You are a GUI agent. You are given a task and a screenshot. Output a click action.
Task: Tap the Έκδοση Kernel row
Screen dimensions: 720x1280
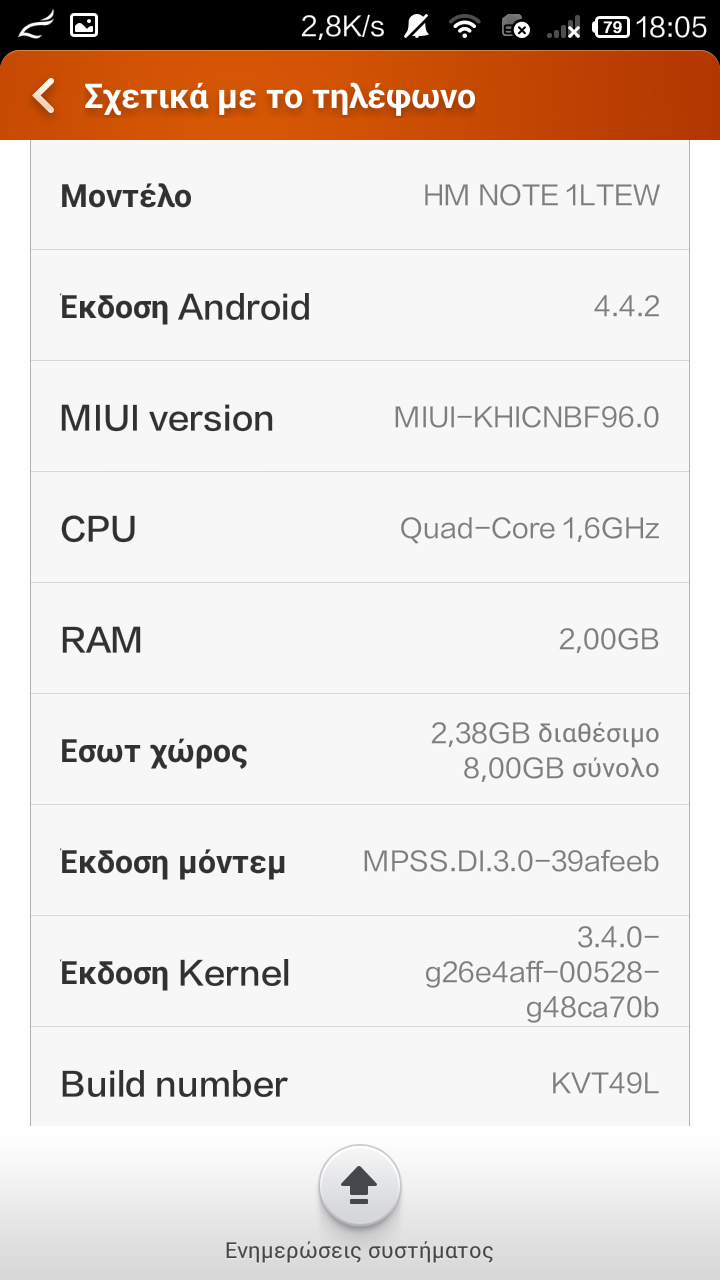360,972
